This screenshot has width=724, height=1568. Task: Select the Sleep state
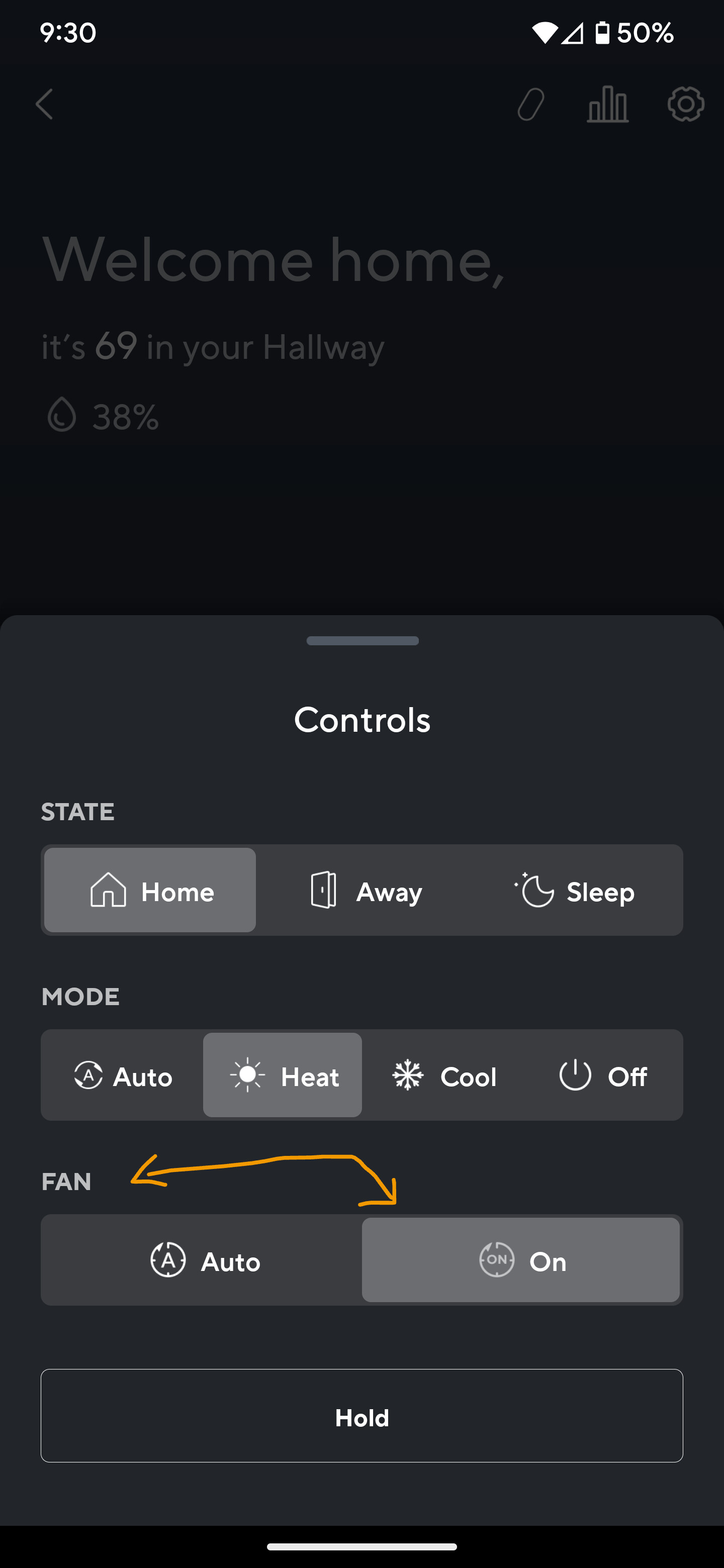point(574,890)
